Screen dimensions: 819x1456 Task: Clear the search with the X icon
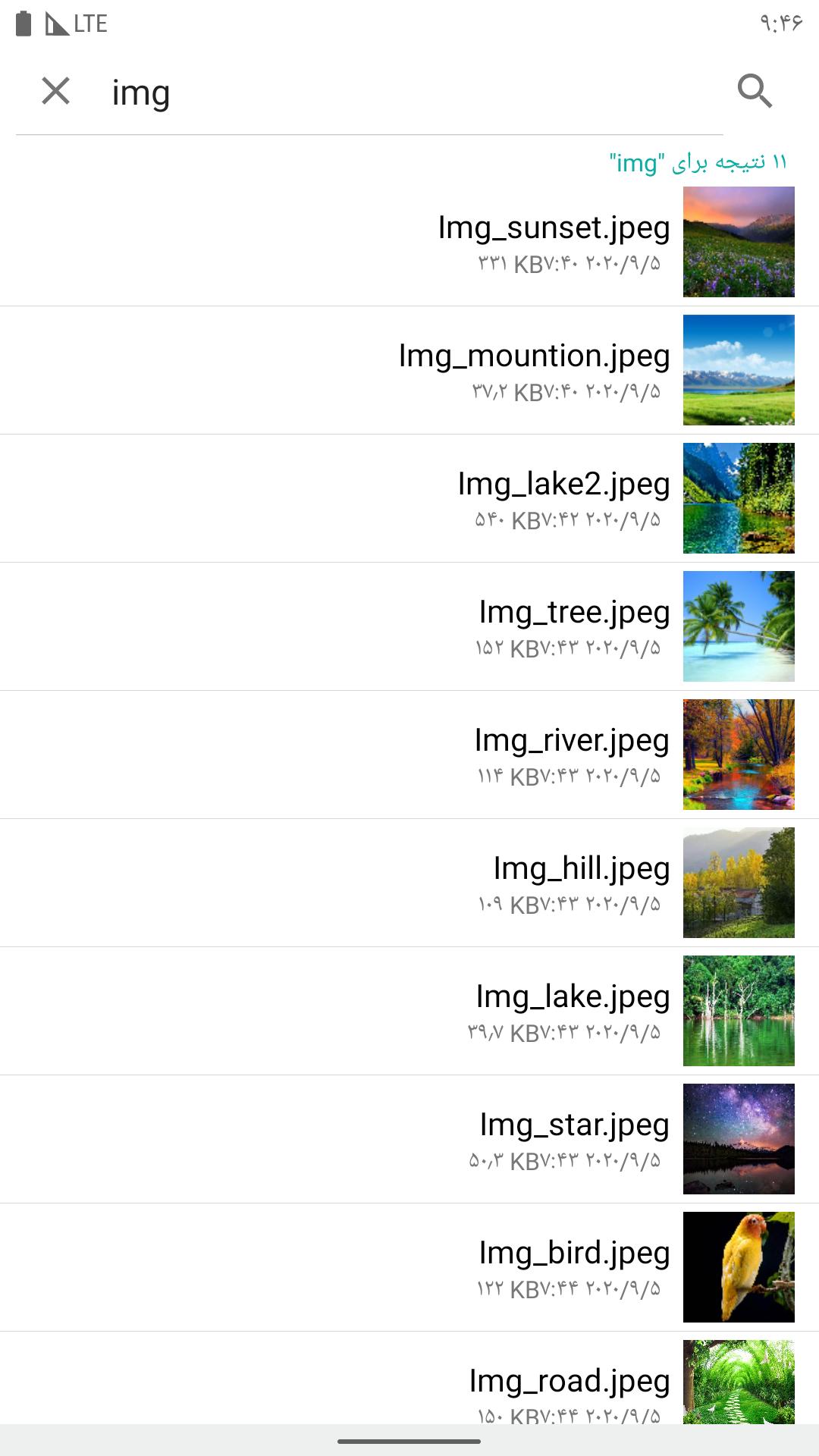click(x=55, y=92)
